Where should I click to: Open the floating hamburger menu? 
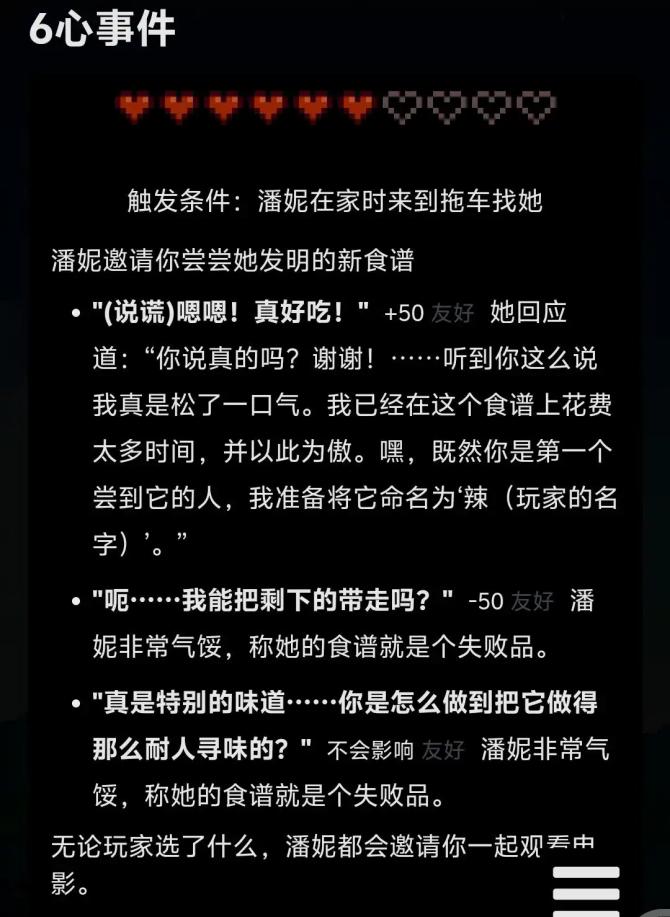[586, 889]
